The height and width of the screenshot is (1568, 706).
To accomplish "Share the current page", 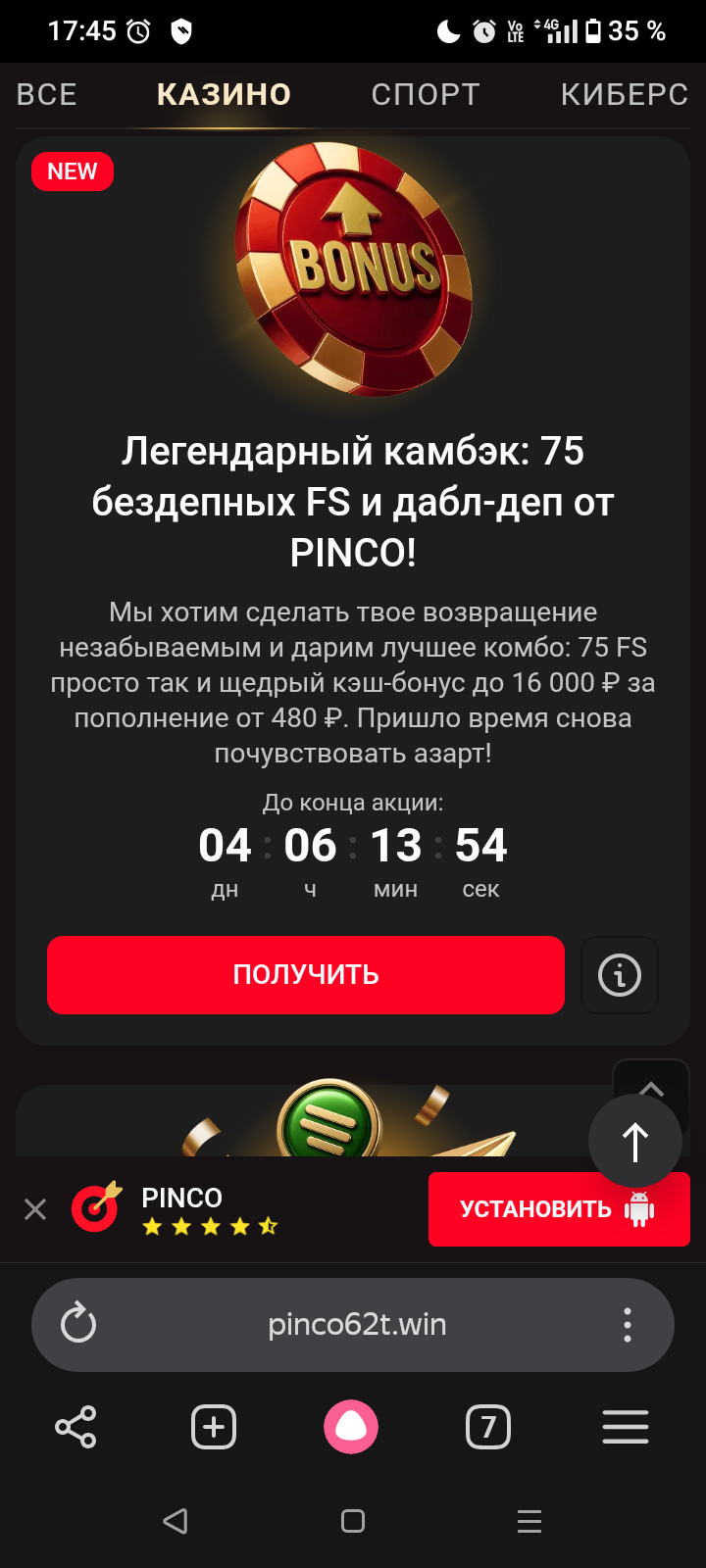I will pyautogui.click(x=76, y=1427).
